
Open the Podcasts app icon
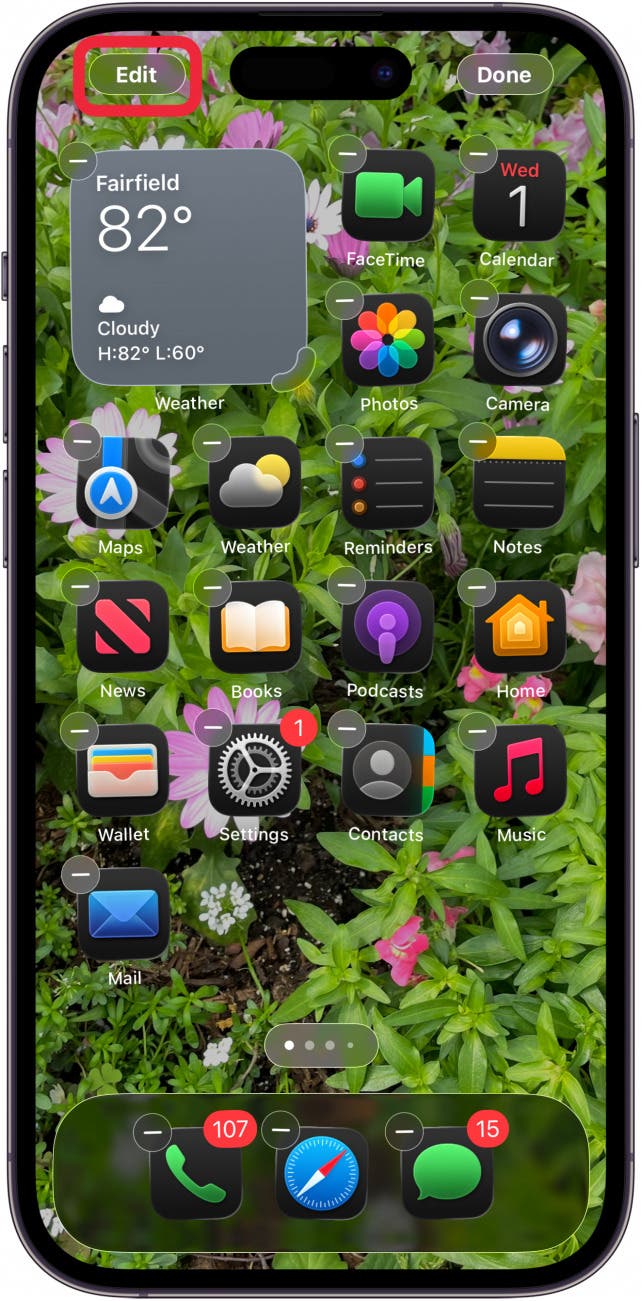pyautogui.click(x=388, y=627)
